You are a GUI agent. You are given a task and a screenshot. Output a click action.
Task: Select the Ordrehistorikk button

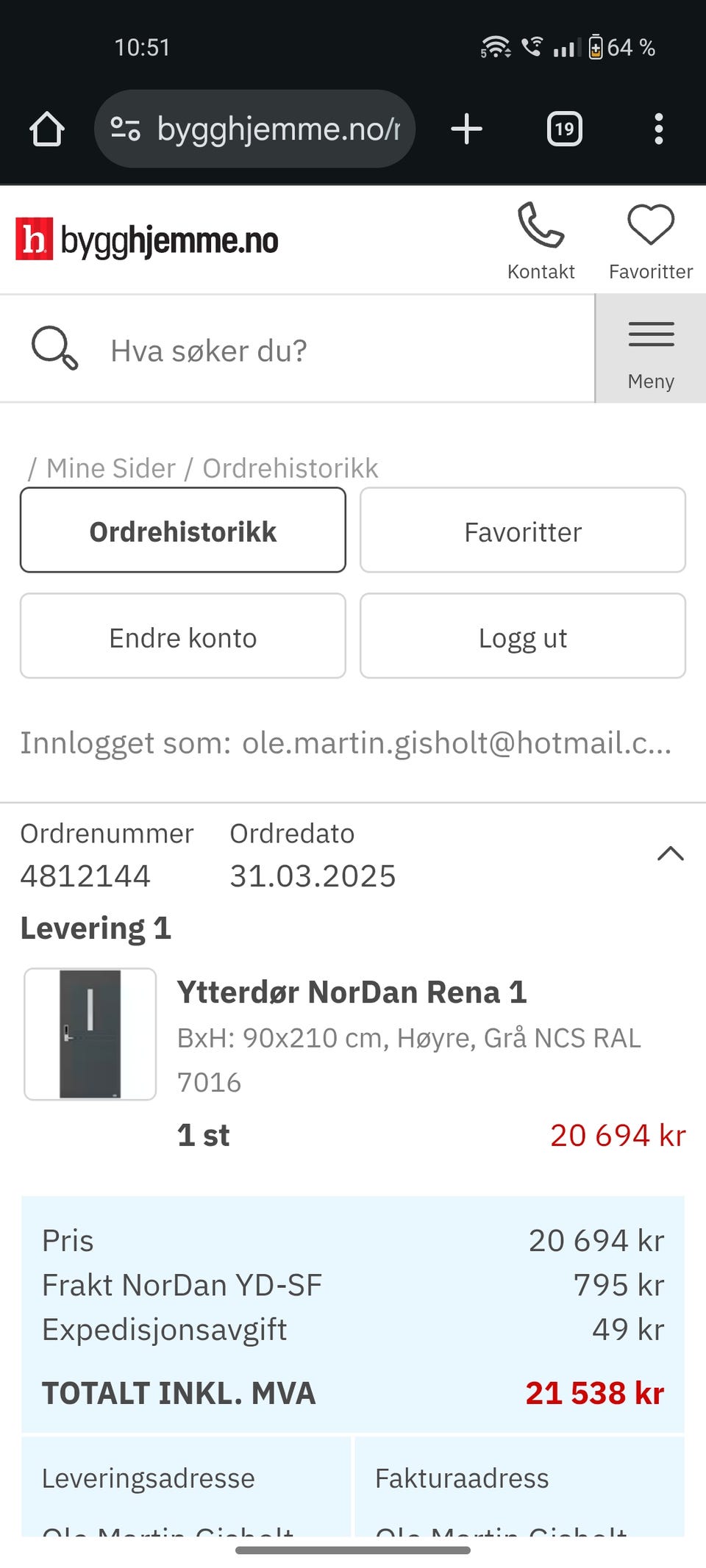(x=183, y=531)
